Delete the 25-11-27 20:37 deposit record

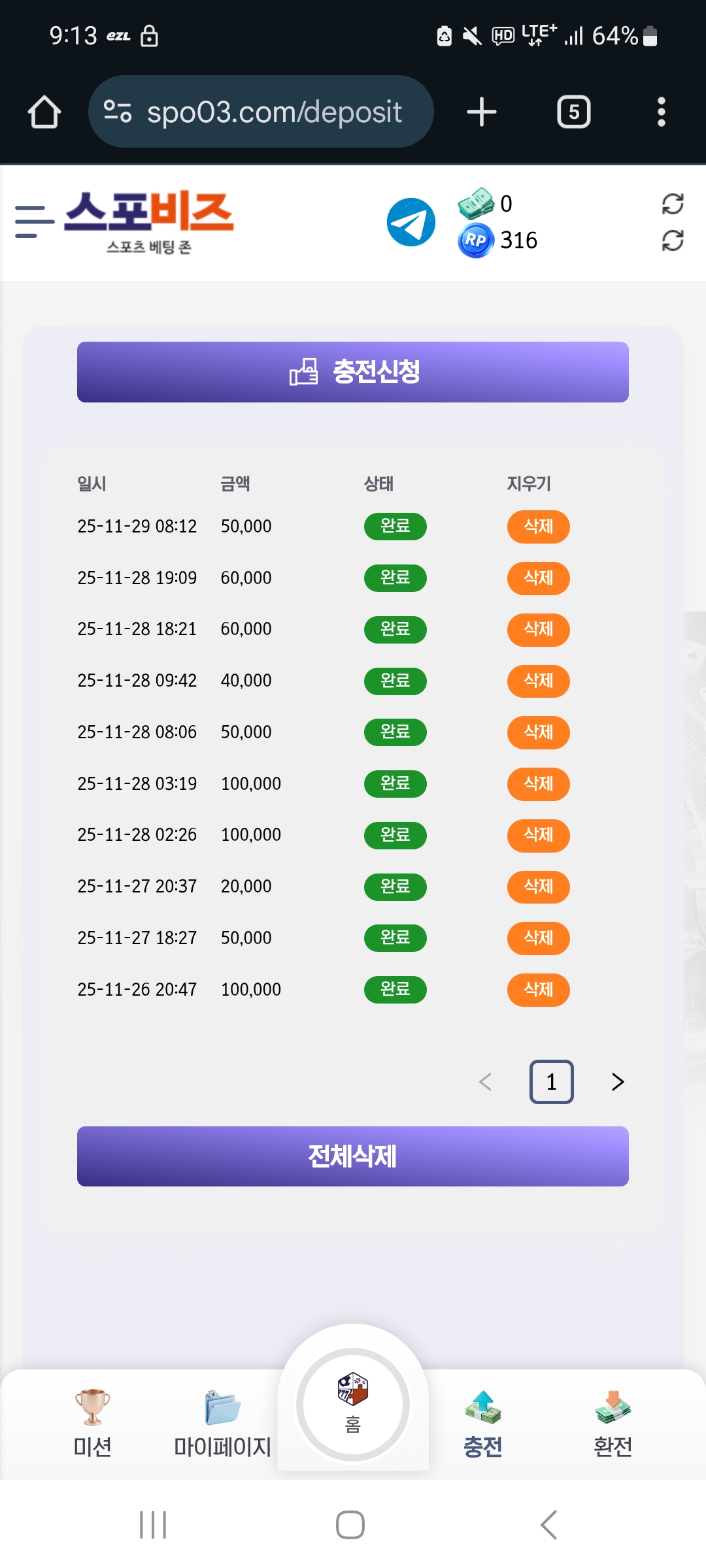538,887
